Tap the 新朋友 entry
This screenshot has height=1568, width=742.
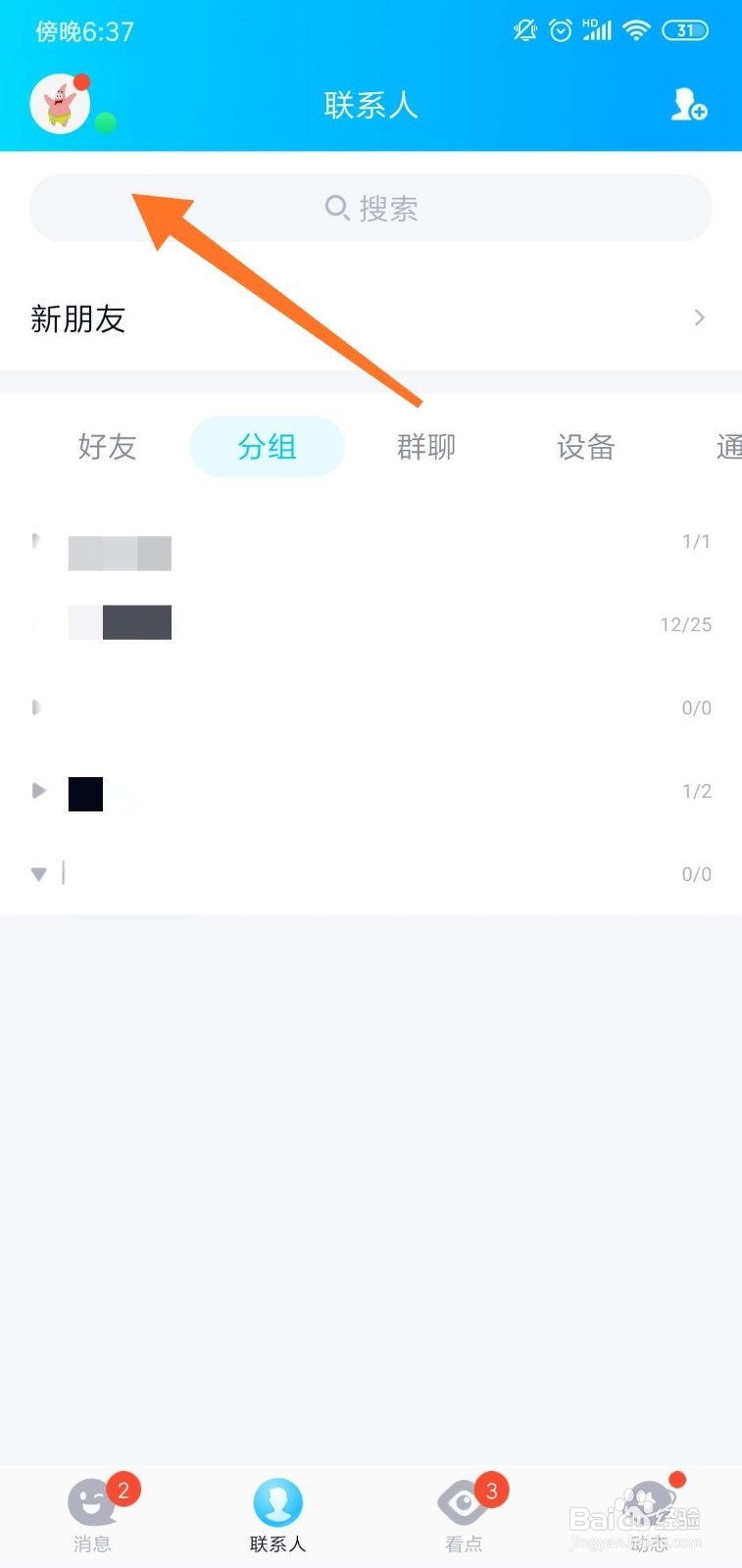click(x=78, y=318)
